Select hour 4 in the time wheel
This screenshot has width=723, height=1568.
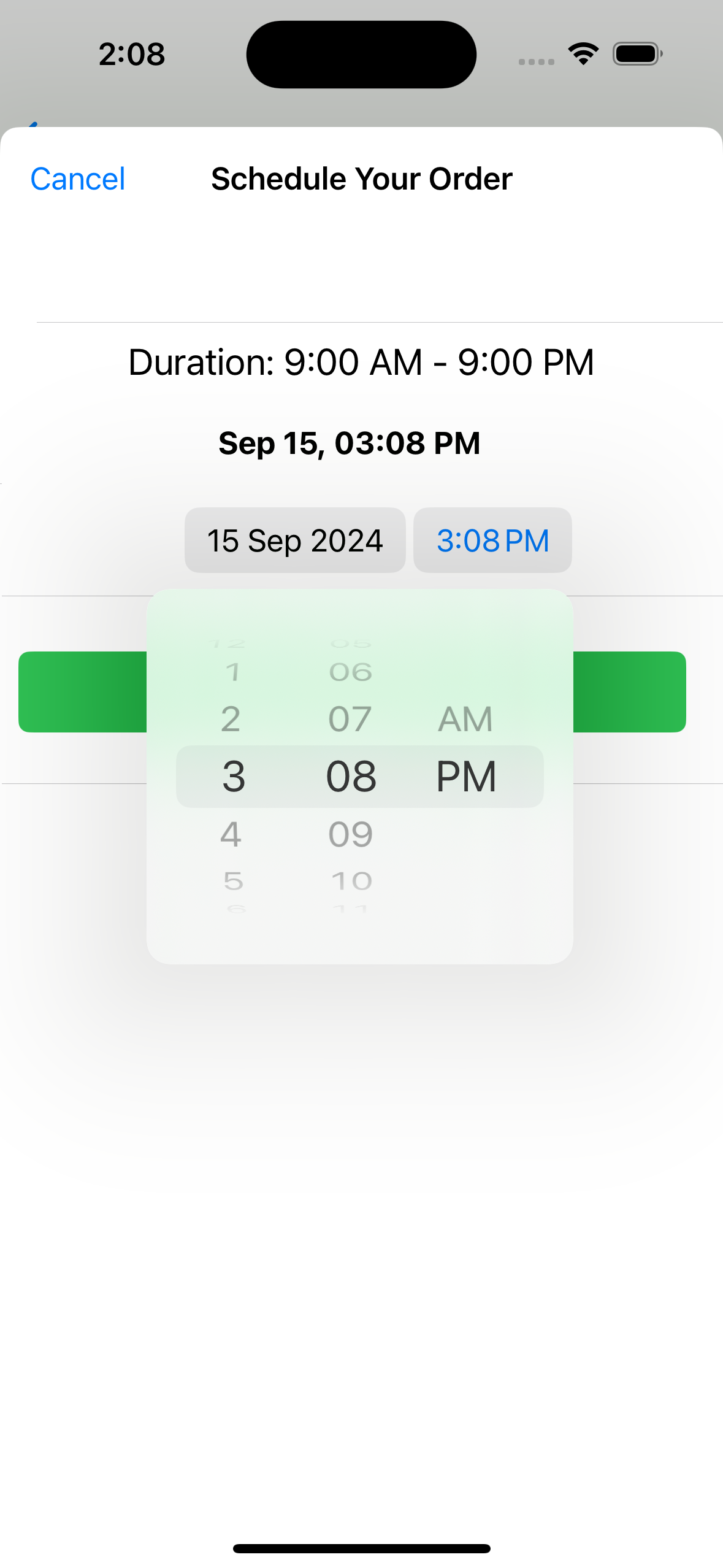231,834
